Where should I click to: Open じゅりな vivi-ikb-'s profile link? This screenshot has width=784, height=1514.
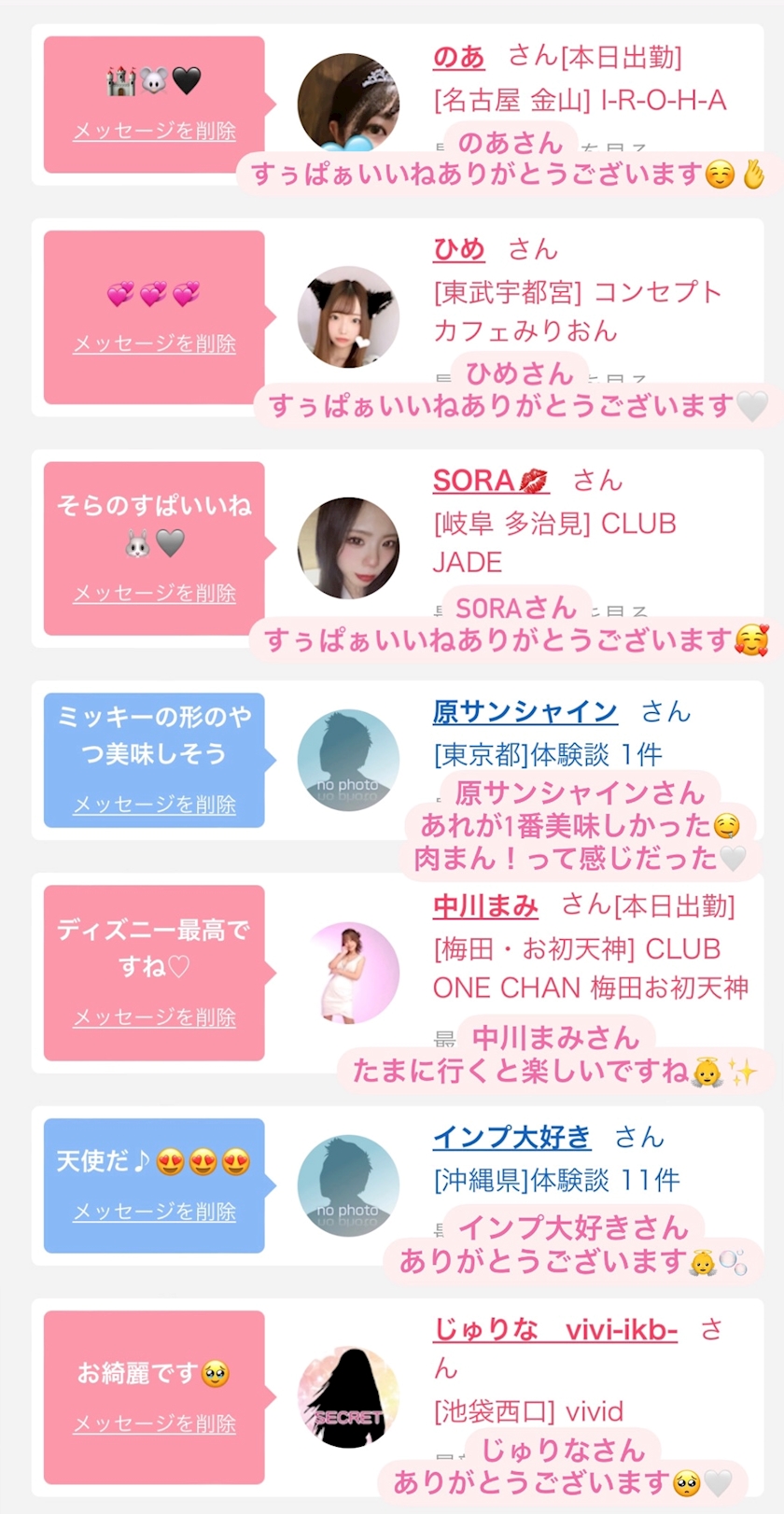pyautogui.click(x=554, y=1329)
